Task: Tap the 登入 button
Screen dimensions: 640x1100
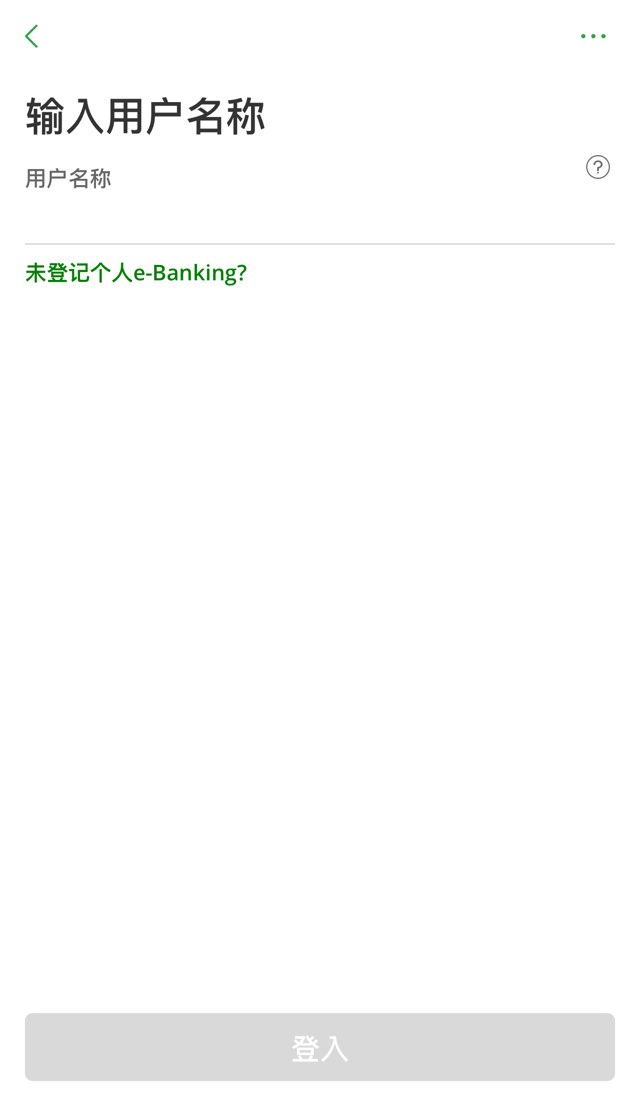Action: pos(320,1047)
